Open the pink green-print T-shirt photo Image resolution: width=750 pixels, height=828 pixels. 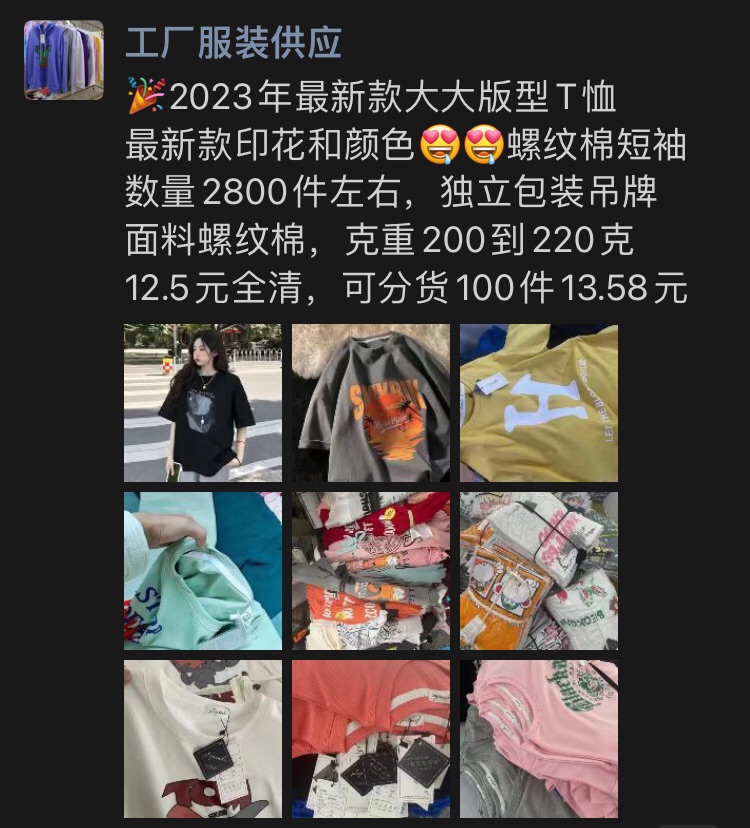pyautogui.click(x=539, y=739)
